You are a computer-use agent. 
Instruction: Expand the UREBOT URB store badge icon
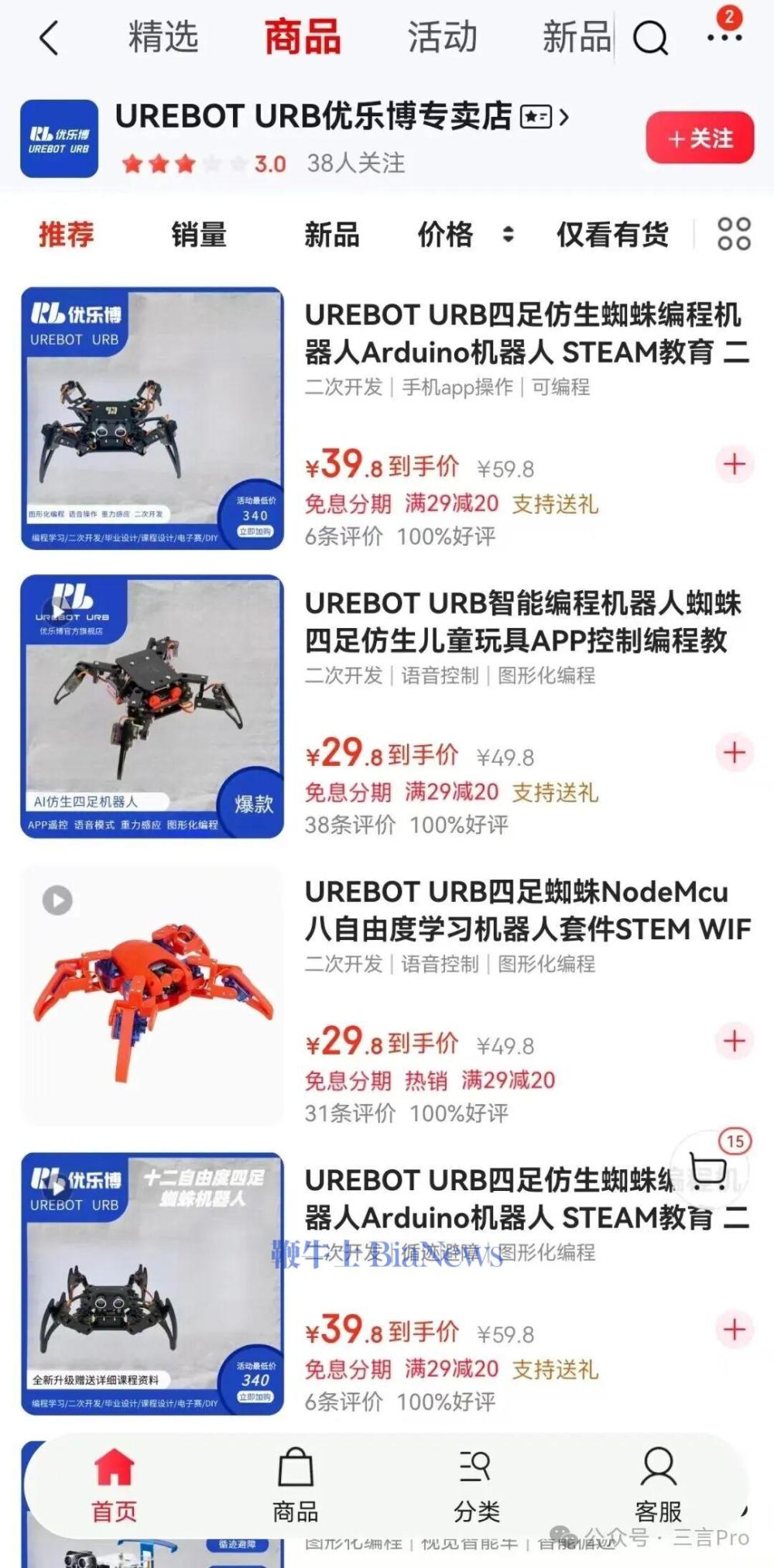coord(534,117)
